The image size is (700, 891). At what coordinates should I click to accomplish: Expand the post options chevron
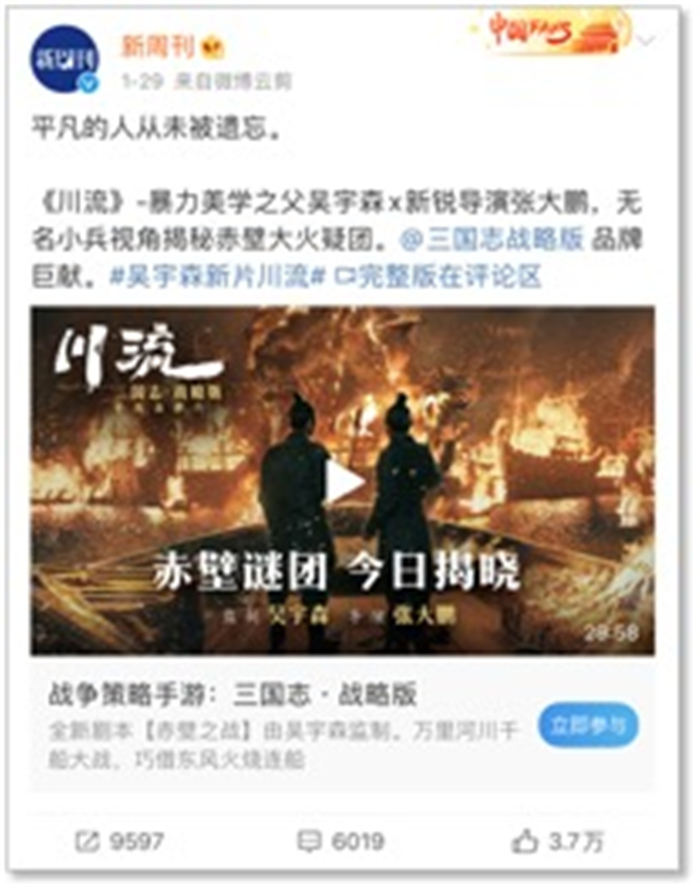648,41
